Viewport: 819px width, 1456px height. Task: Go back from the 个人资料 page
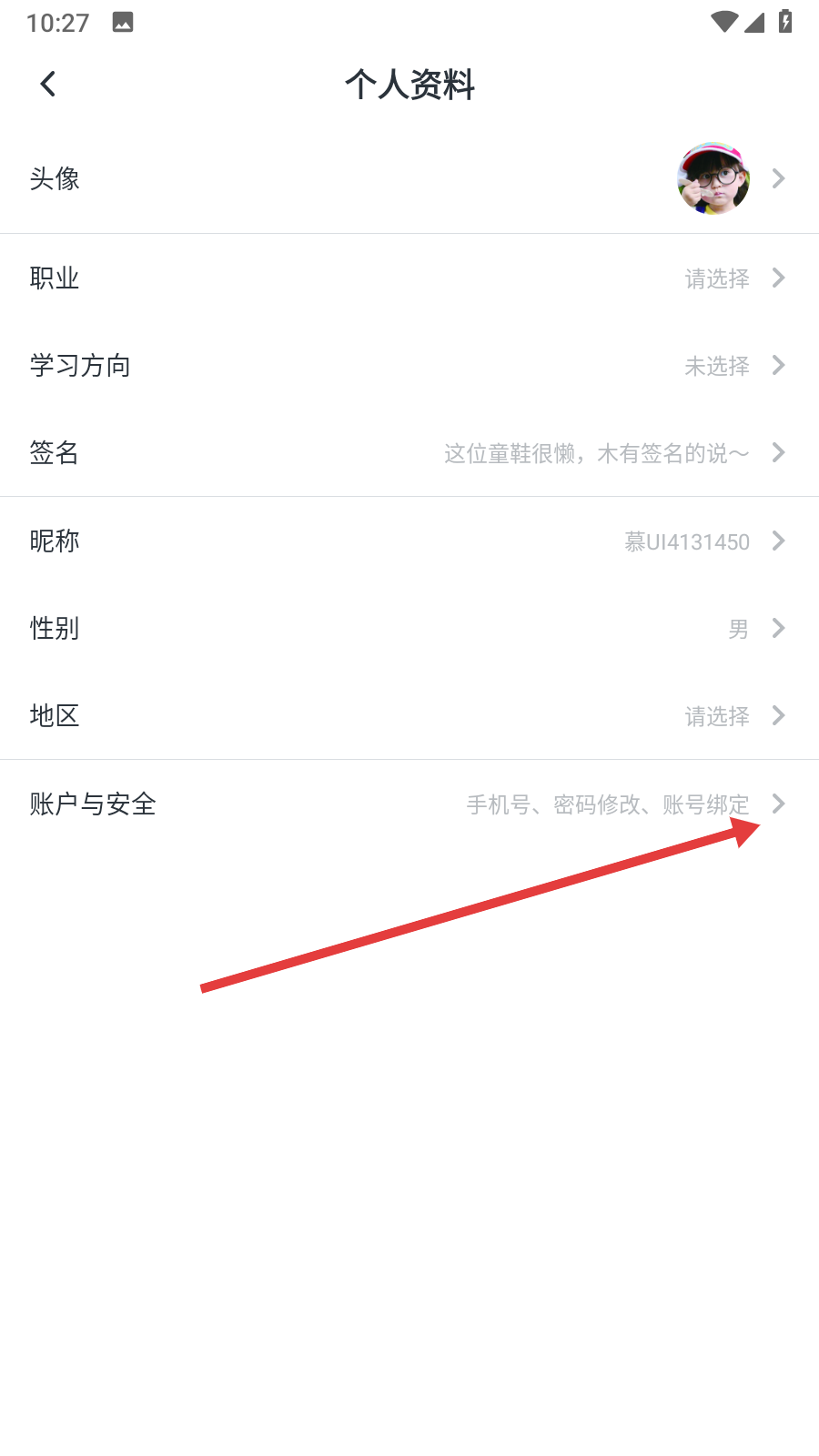(x=48, y=85)
